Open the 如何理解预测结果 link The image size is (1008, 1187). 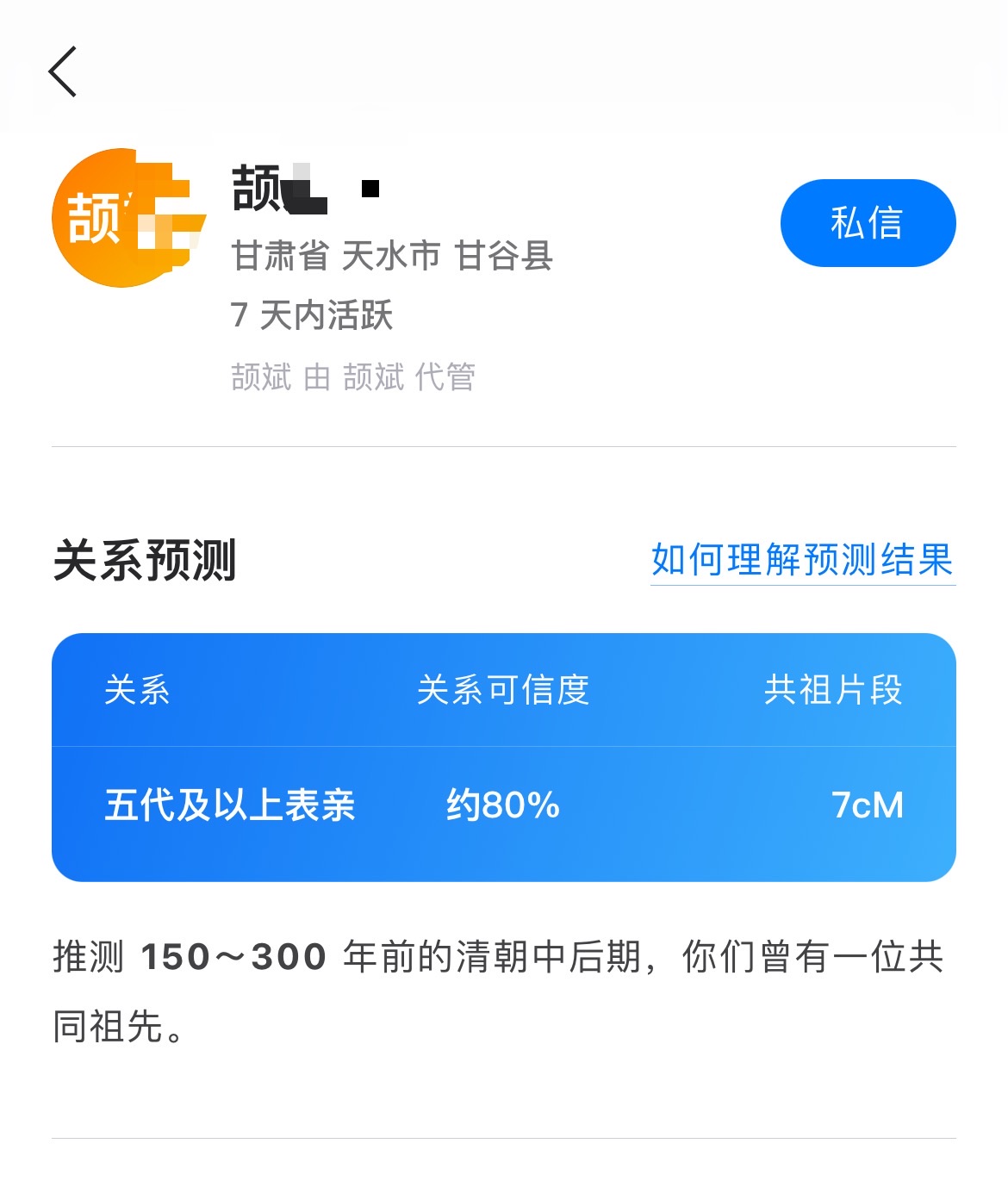[x=802, y=561]
